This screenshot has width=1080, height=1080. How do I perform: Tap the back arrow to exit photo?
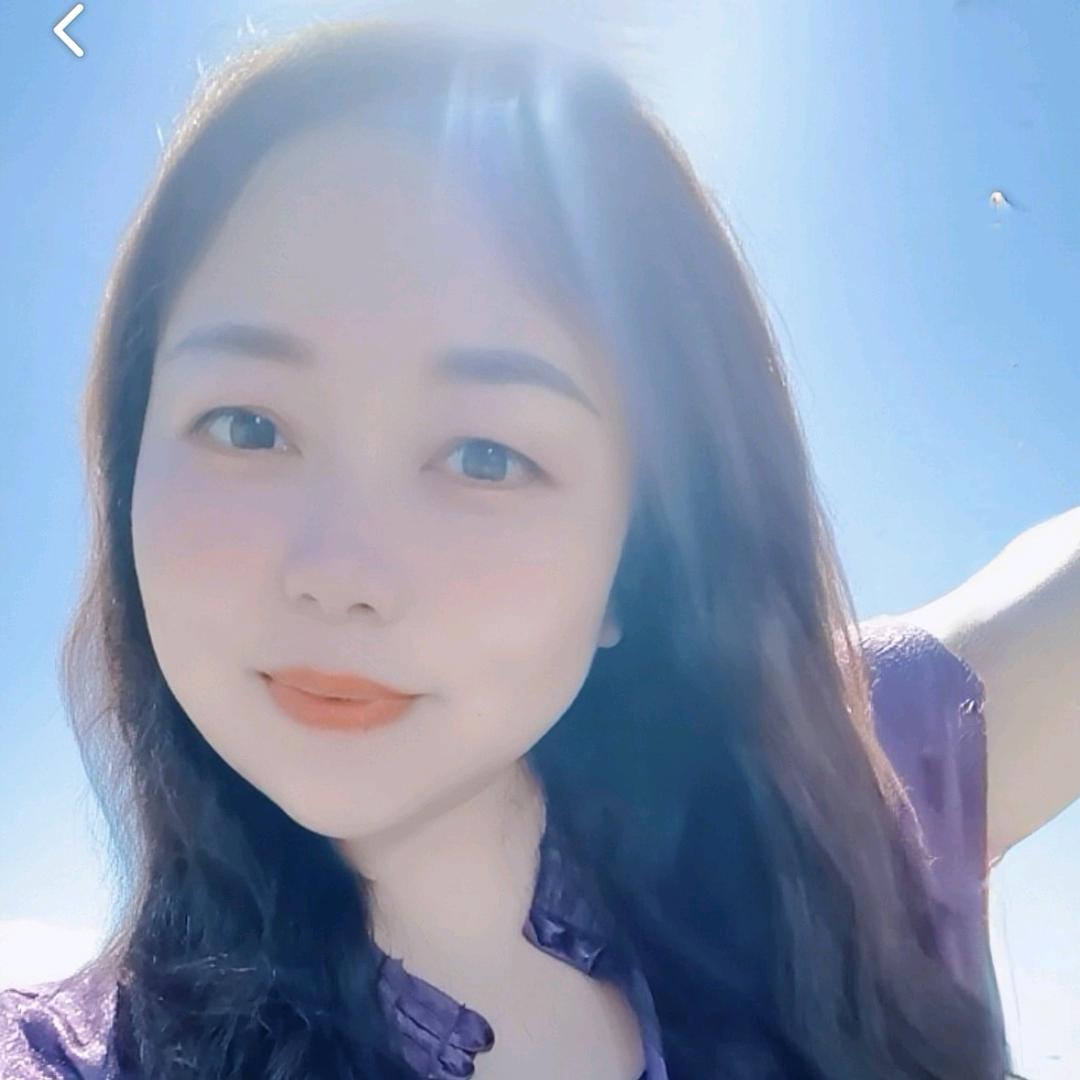point(69,31)
